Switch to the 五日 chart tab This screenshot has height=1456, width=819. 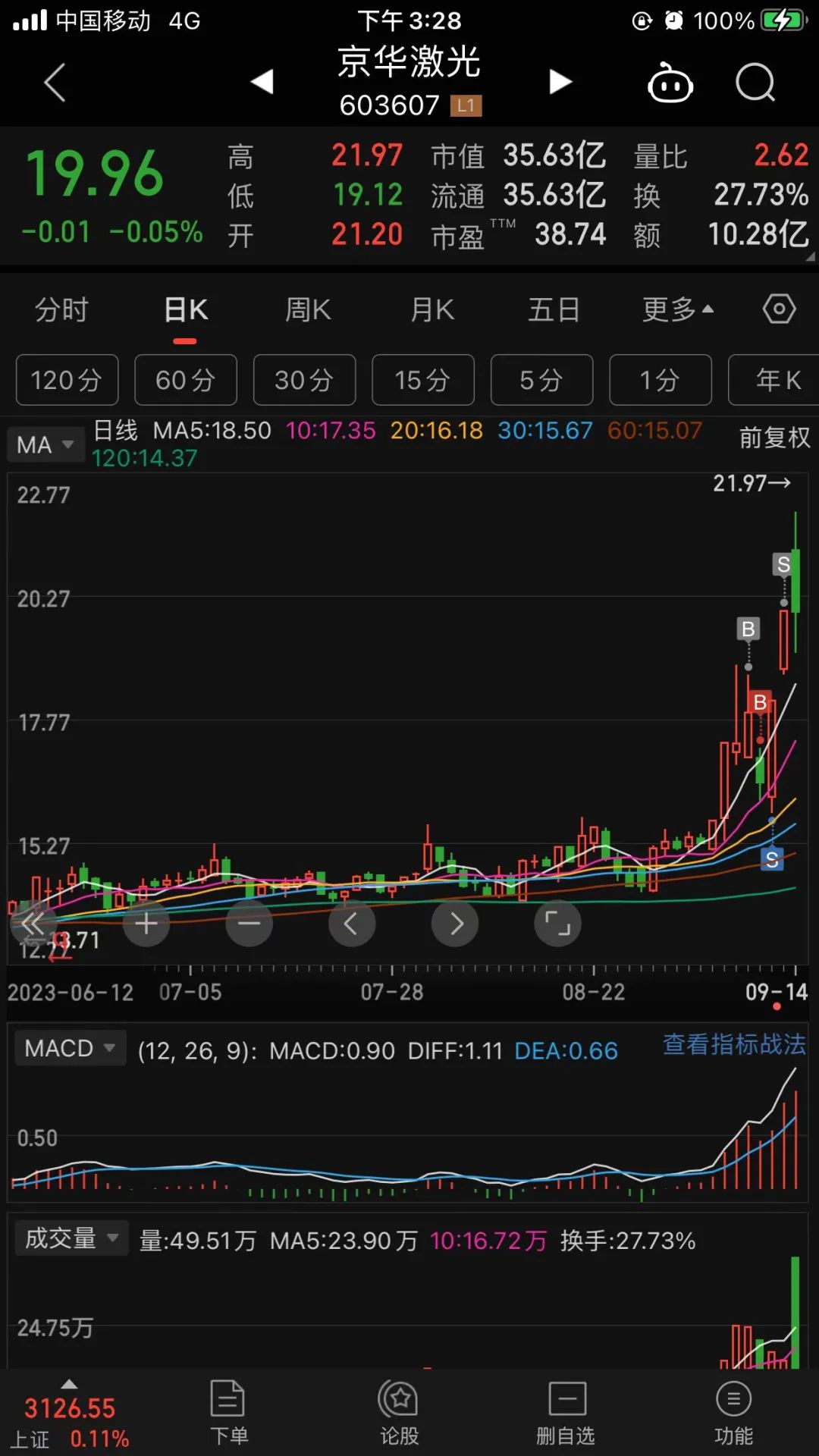click(x=554, y=310)
